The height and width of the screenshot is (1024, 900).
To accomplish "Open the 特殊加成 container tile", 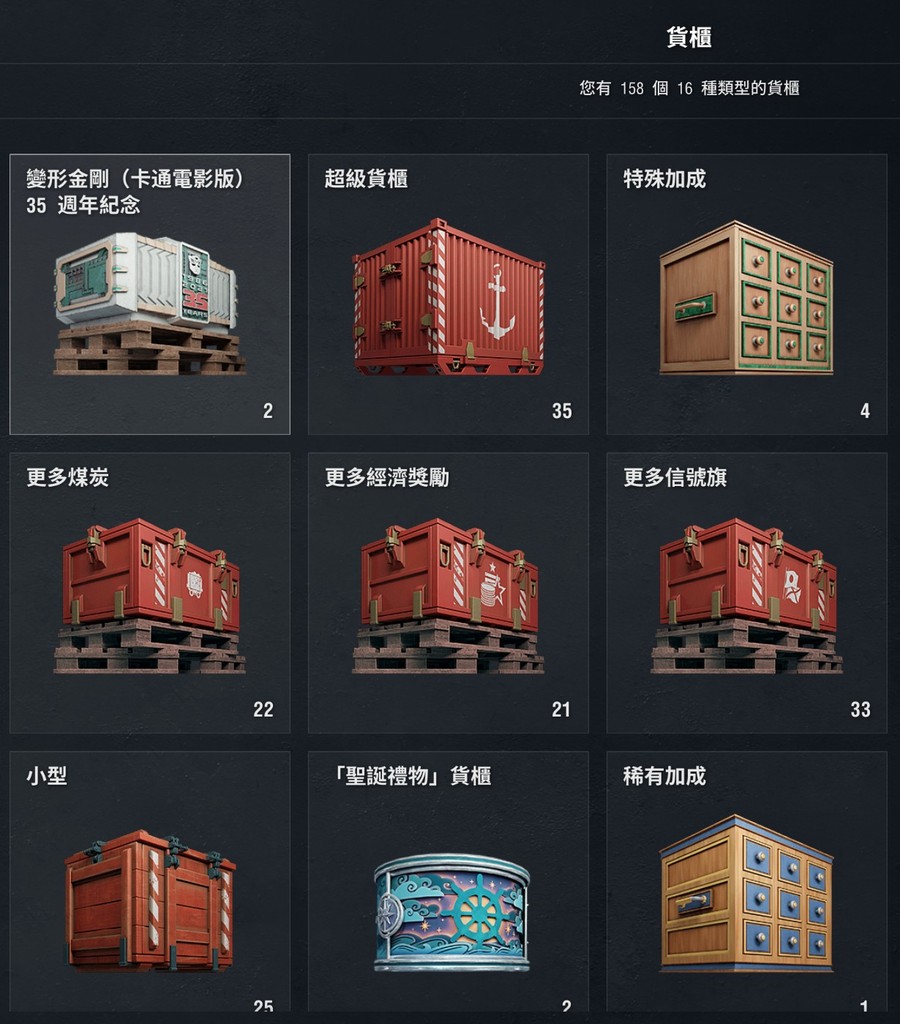I will point(746,297).
